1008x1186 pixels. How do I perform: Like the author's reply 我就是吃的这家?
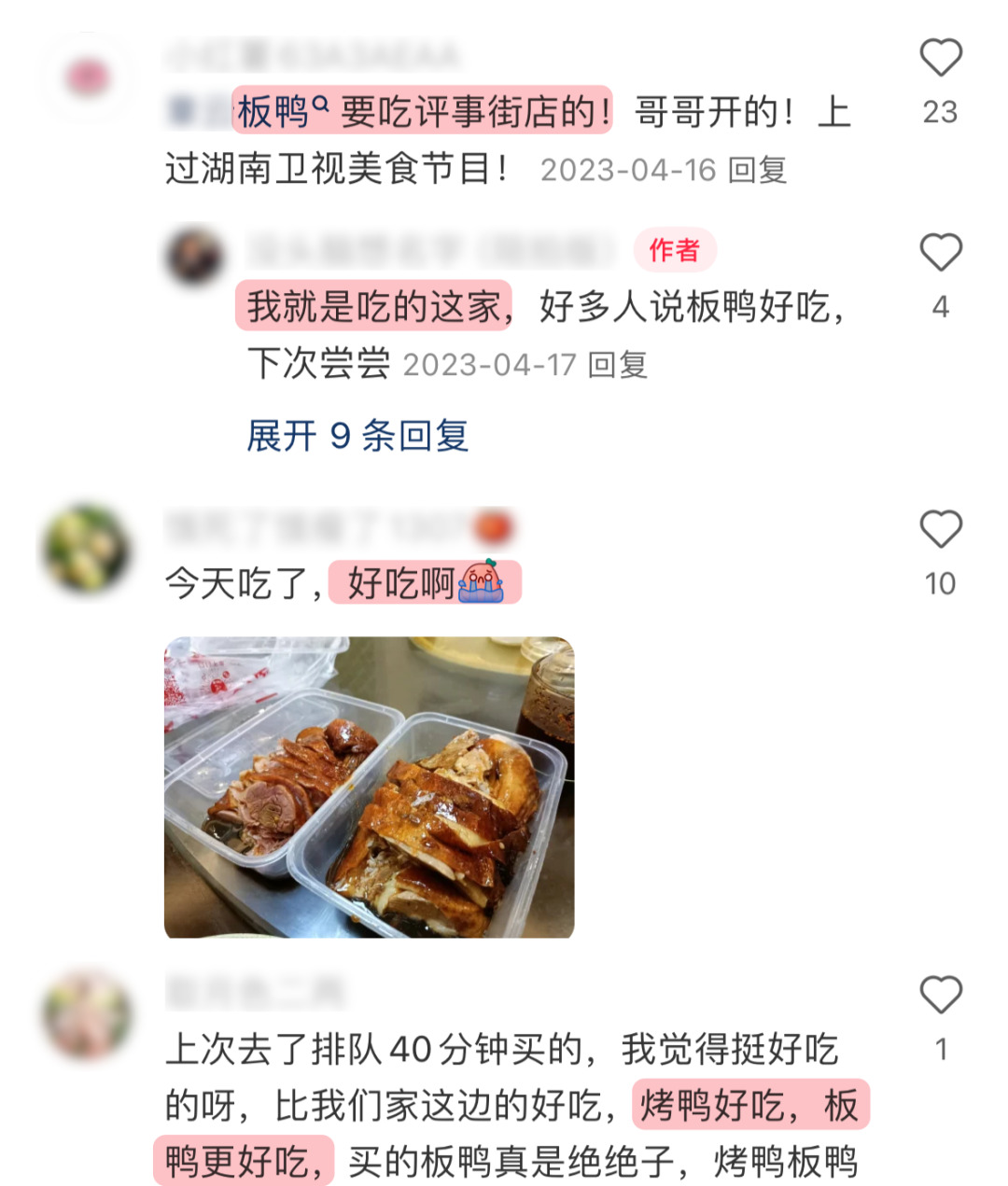pyautogui.click(x=940, y=253)
